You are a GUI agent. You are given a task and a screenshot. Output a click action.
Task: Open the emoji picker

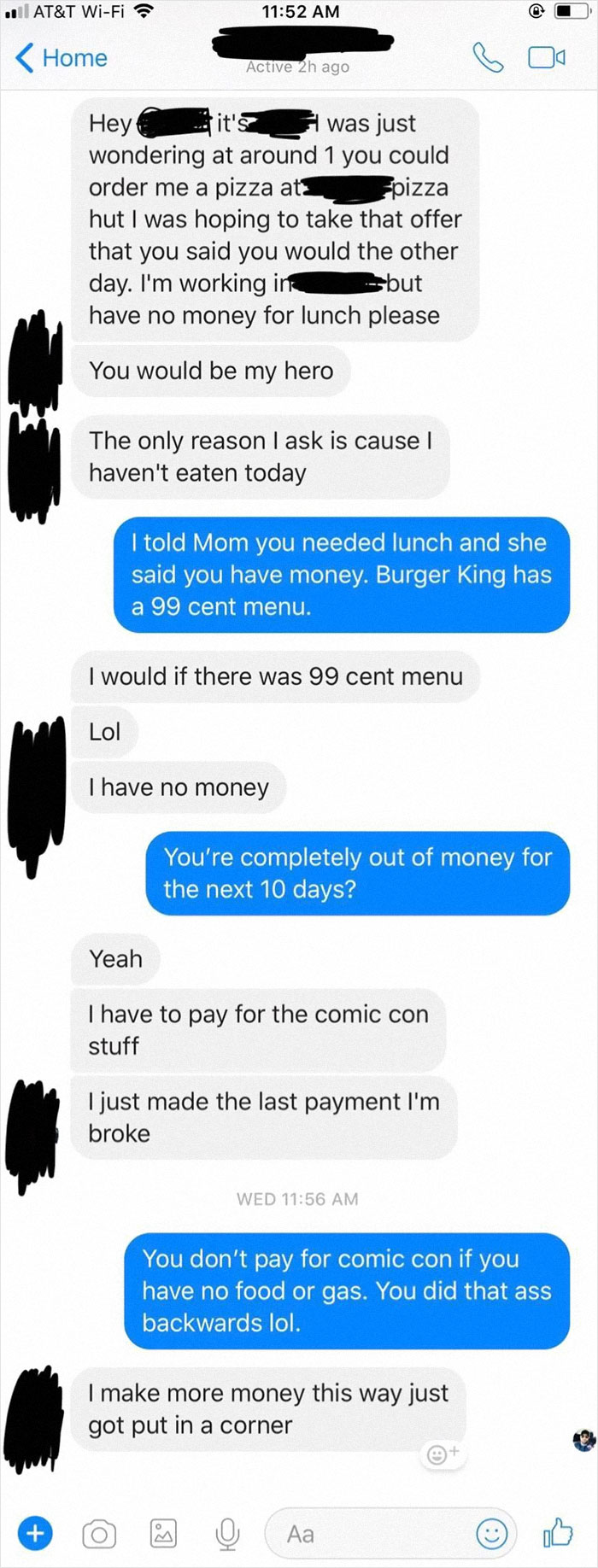coord(491,1535)
